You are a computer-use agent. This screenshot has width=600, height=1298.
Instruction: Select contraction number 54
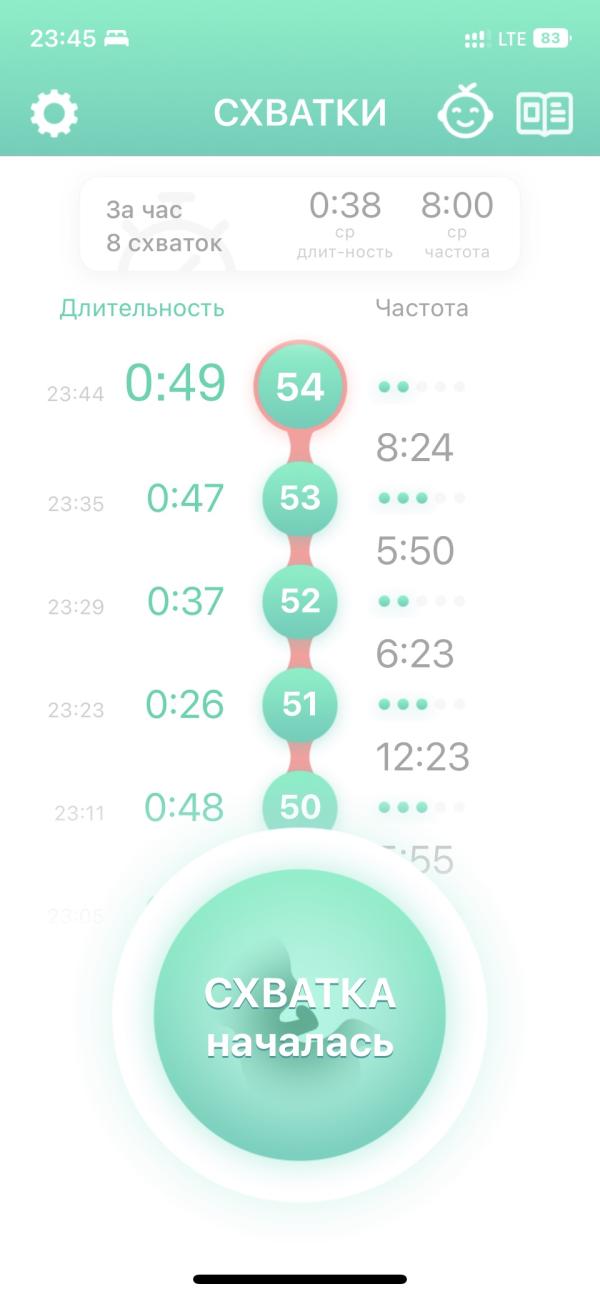pos(300,386)
